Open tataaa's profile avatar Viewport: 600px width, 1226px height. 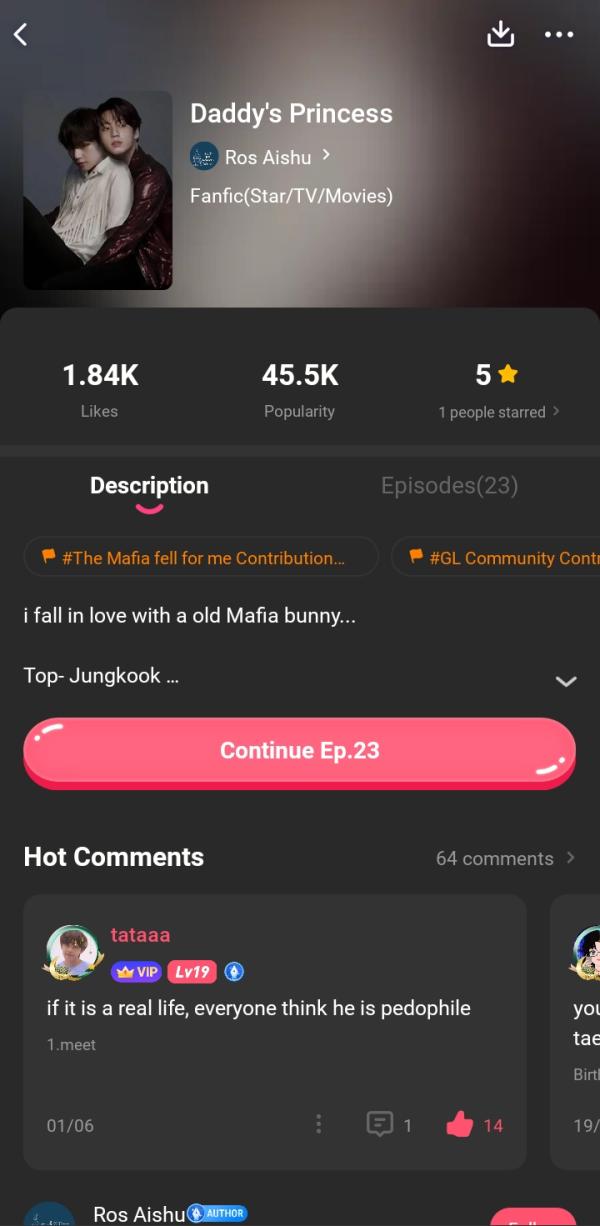pos(73,952)
